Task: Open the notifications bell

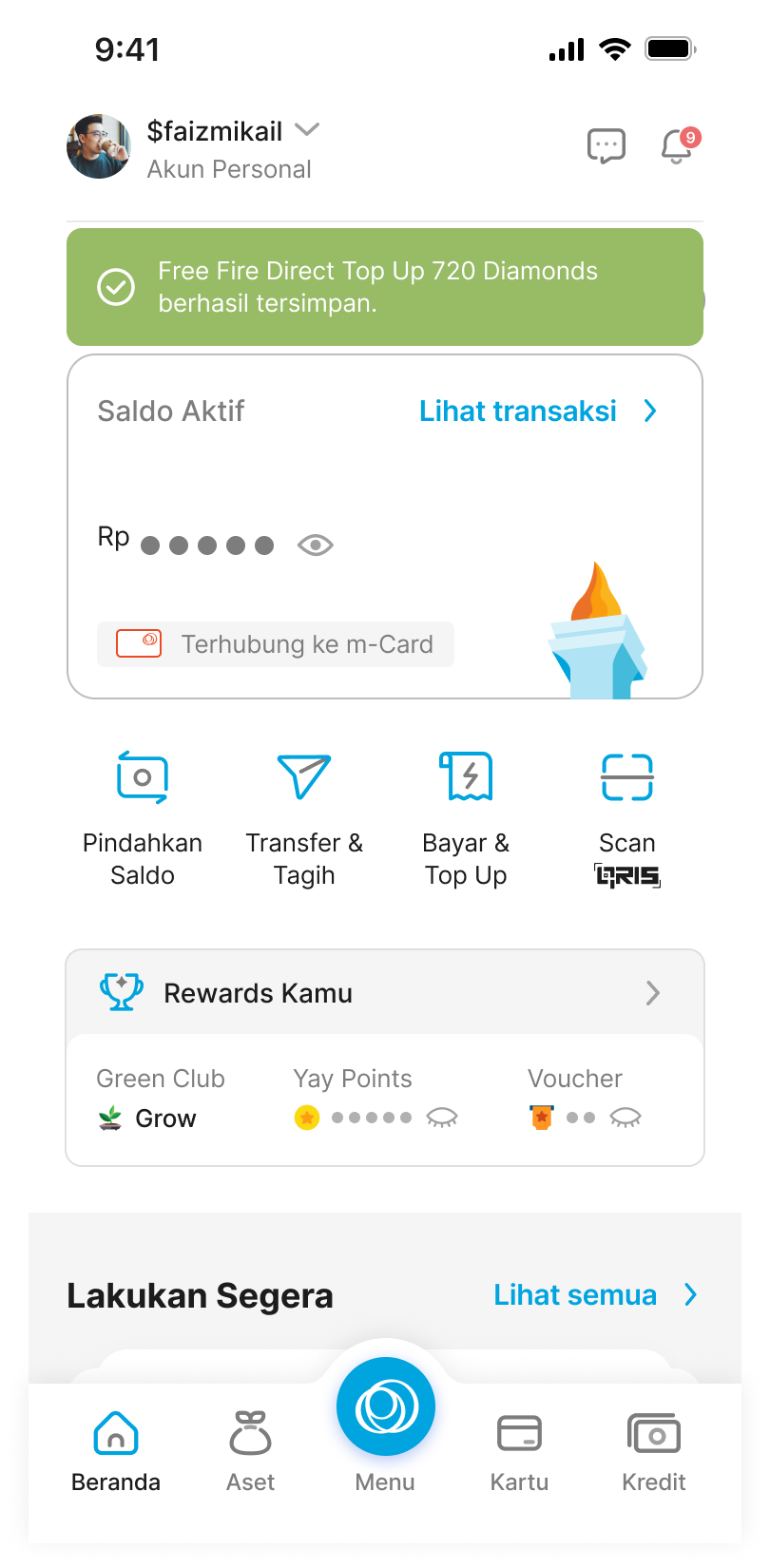Action: click(x=677, y=146)
